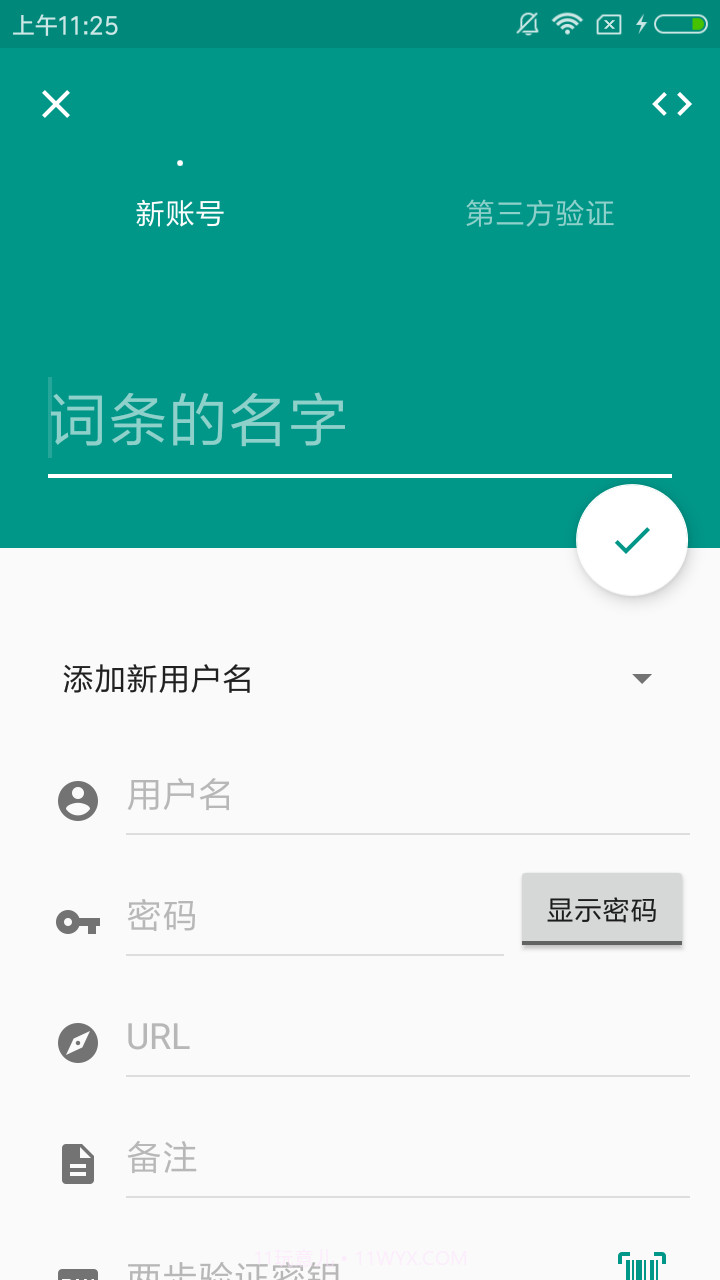This screenshot has width=720, height=1280.
Task: Focus the 词条的名字 name field
Action: pyautogui.click(x=360, y=420)
